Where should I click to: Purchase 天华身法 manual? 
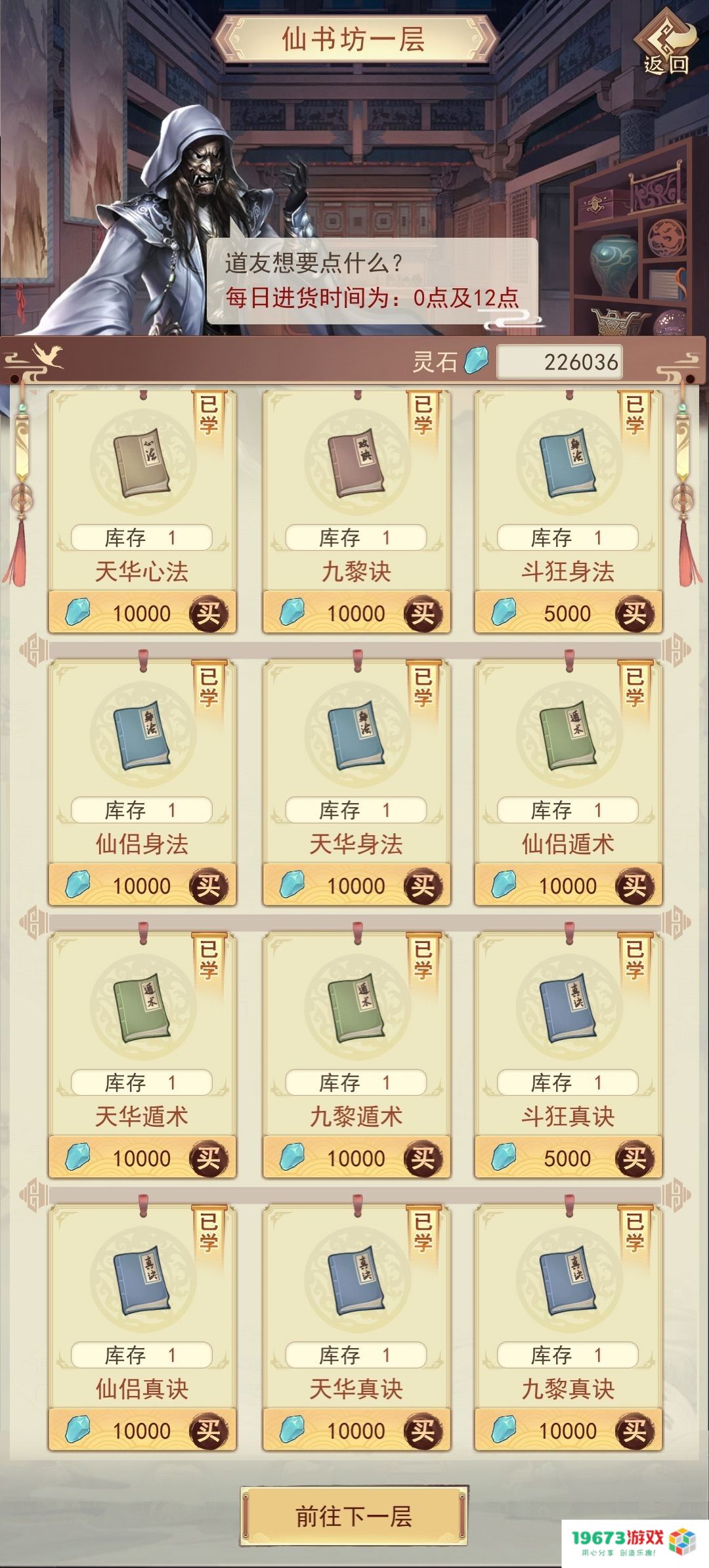[423, 886]
